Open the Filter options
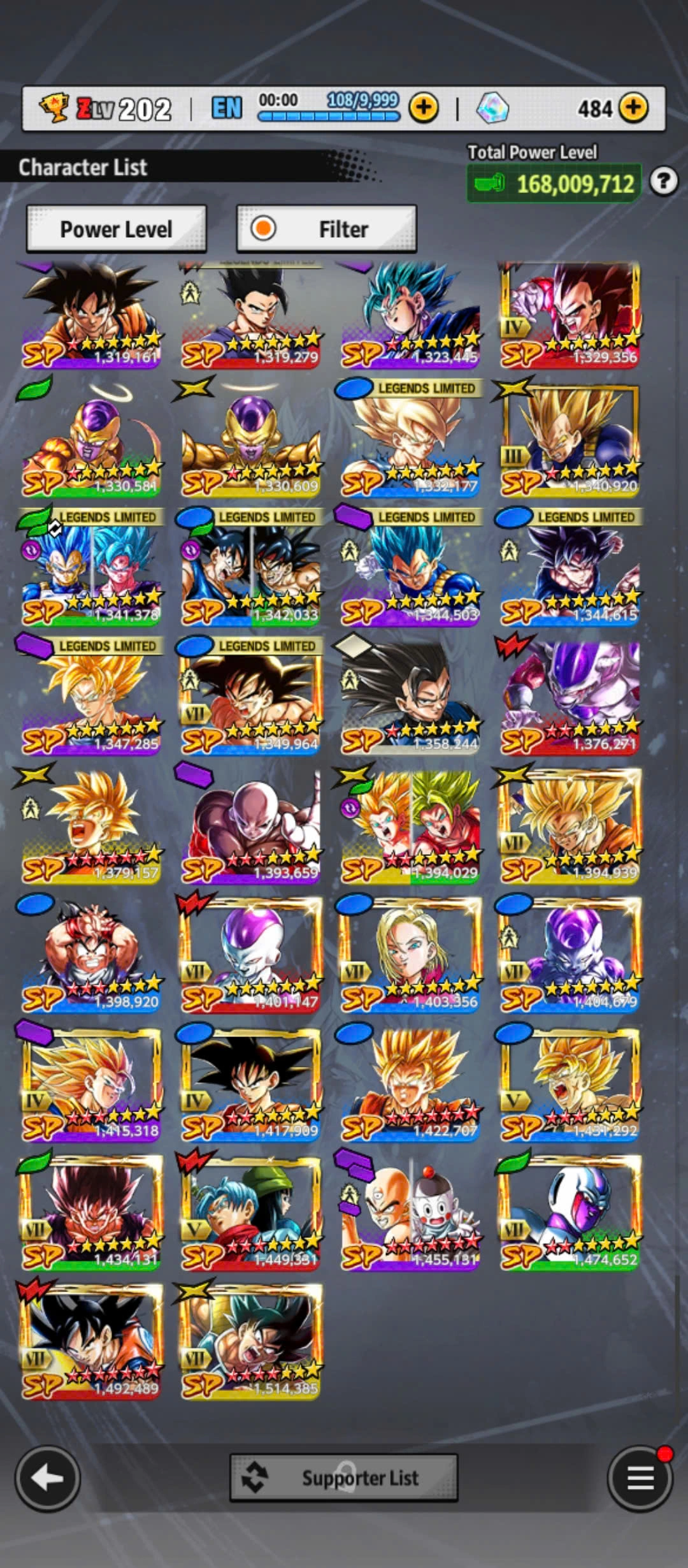The width and height of the screenshot is (688, 1568). [x=326, y=229]
